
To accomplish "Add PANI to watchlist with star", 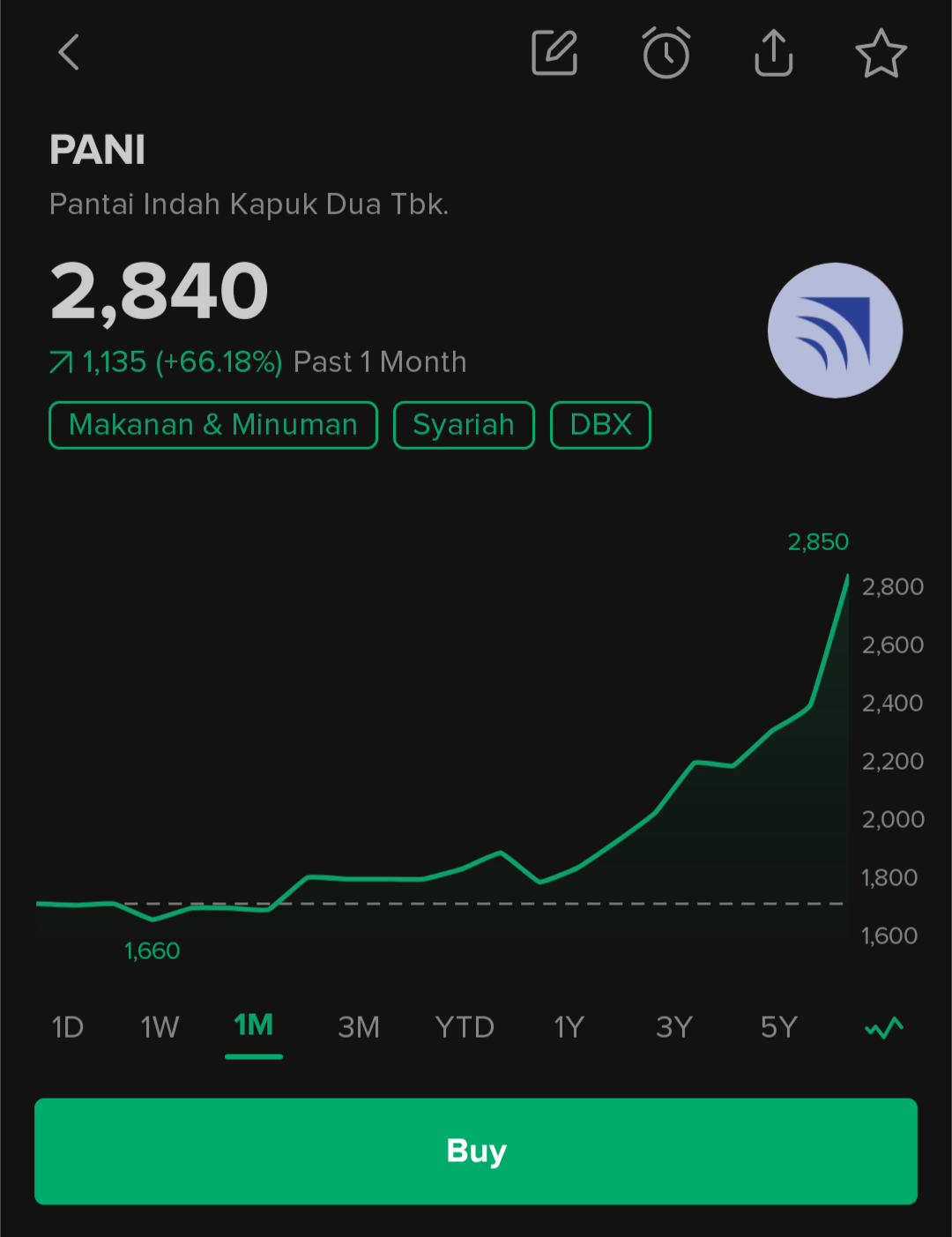I will coord(881,53).
